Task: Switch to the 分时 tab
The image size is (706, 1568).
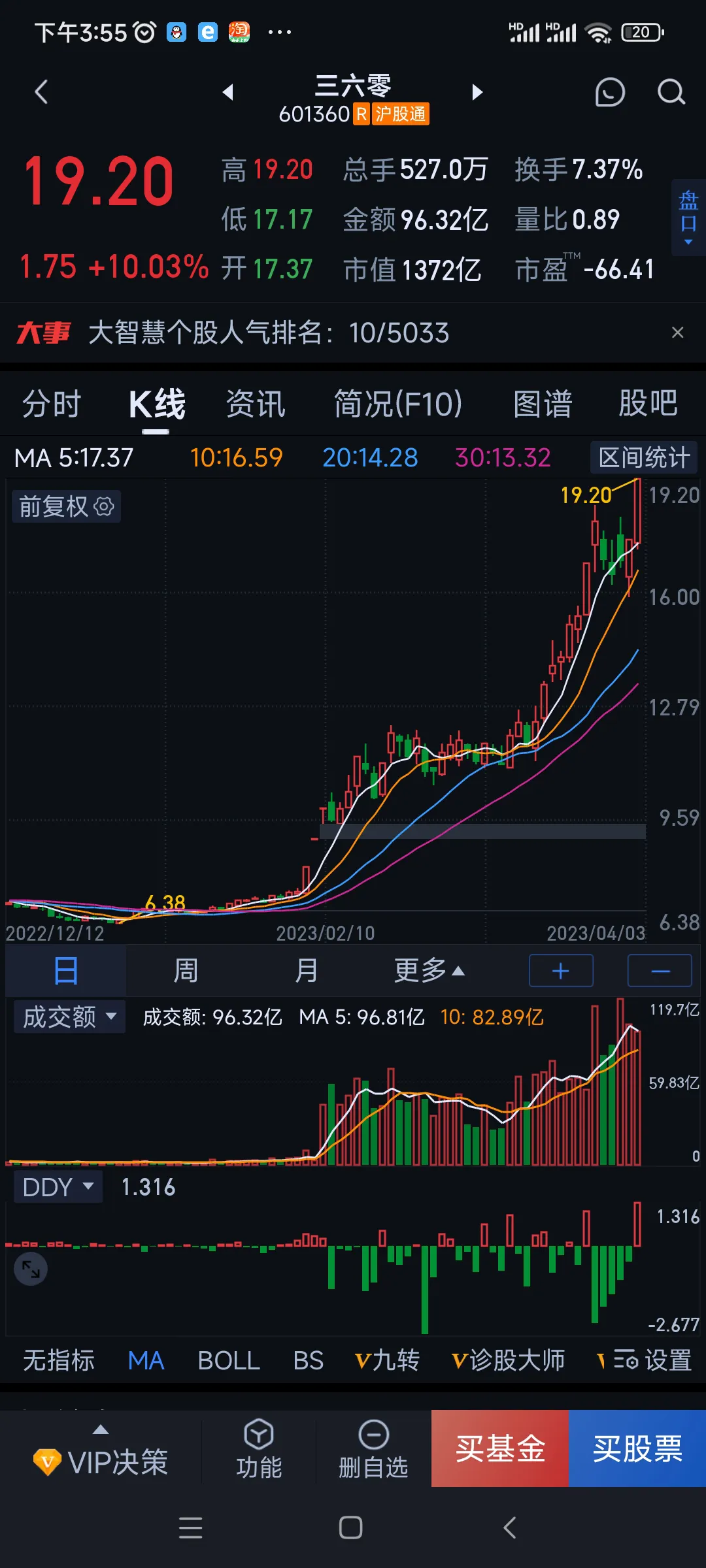Action: pos(52,403)
